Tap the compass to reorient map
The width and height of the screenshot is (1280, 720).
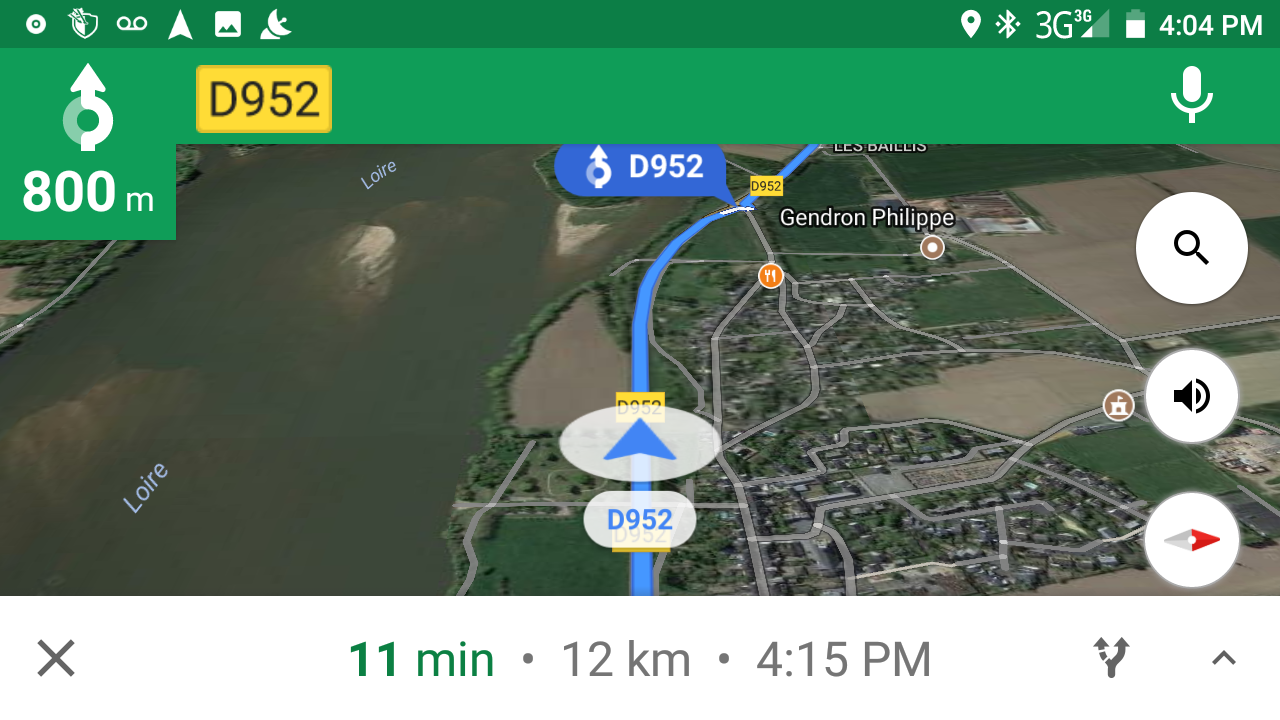click(x=1191, y=540)
